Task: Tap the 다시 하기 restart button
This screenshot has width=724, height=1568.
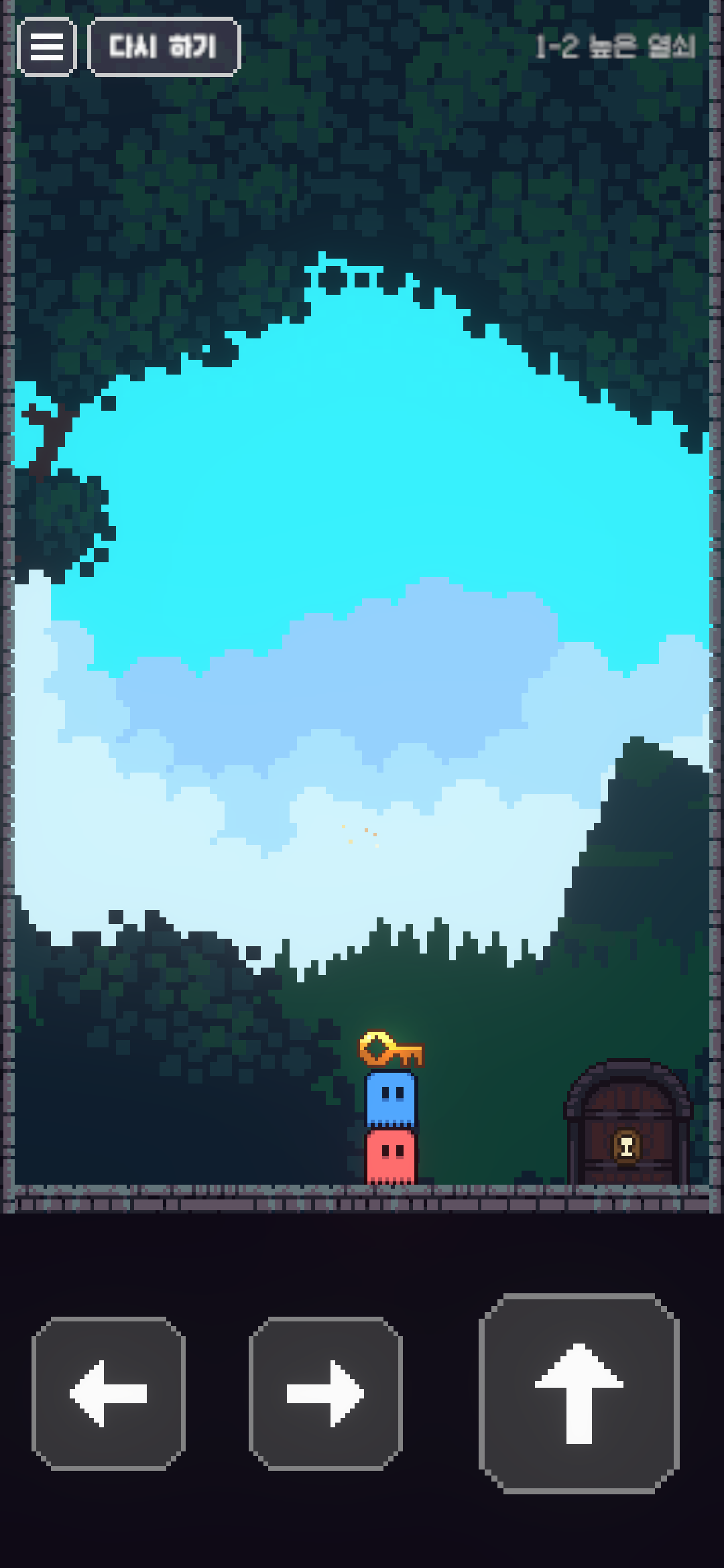Action: click(164, 47)
